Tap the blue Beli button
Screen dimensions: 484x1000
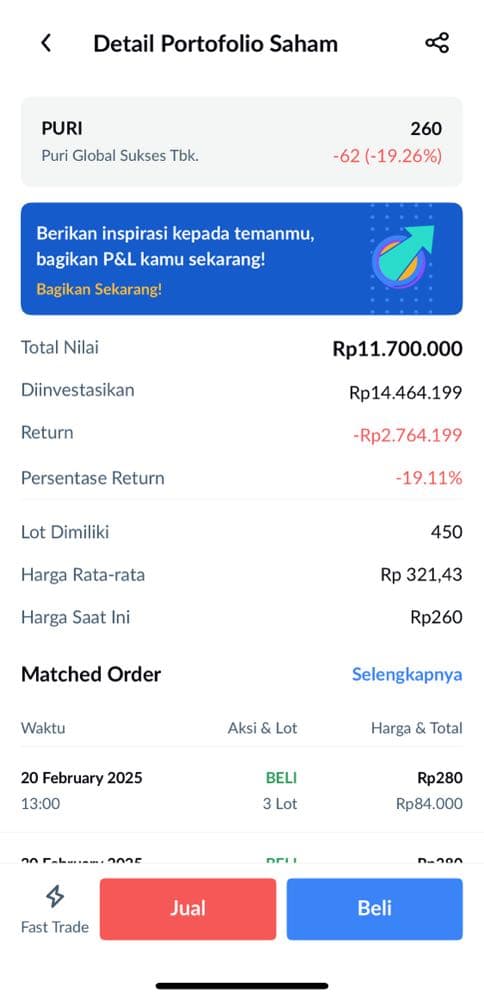[x=374, y=909]
